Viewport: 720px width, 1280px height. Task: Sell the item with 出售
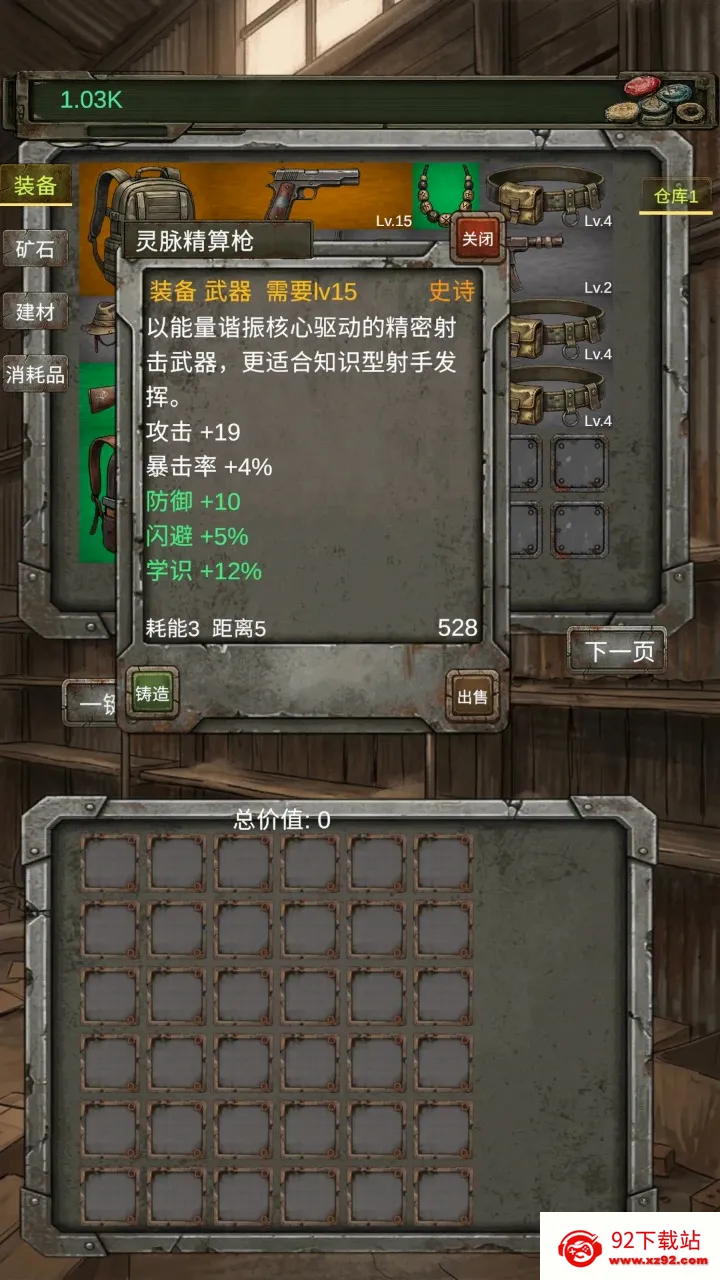(x=472, y=697)
